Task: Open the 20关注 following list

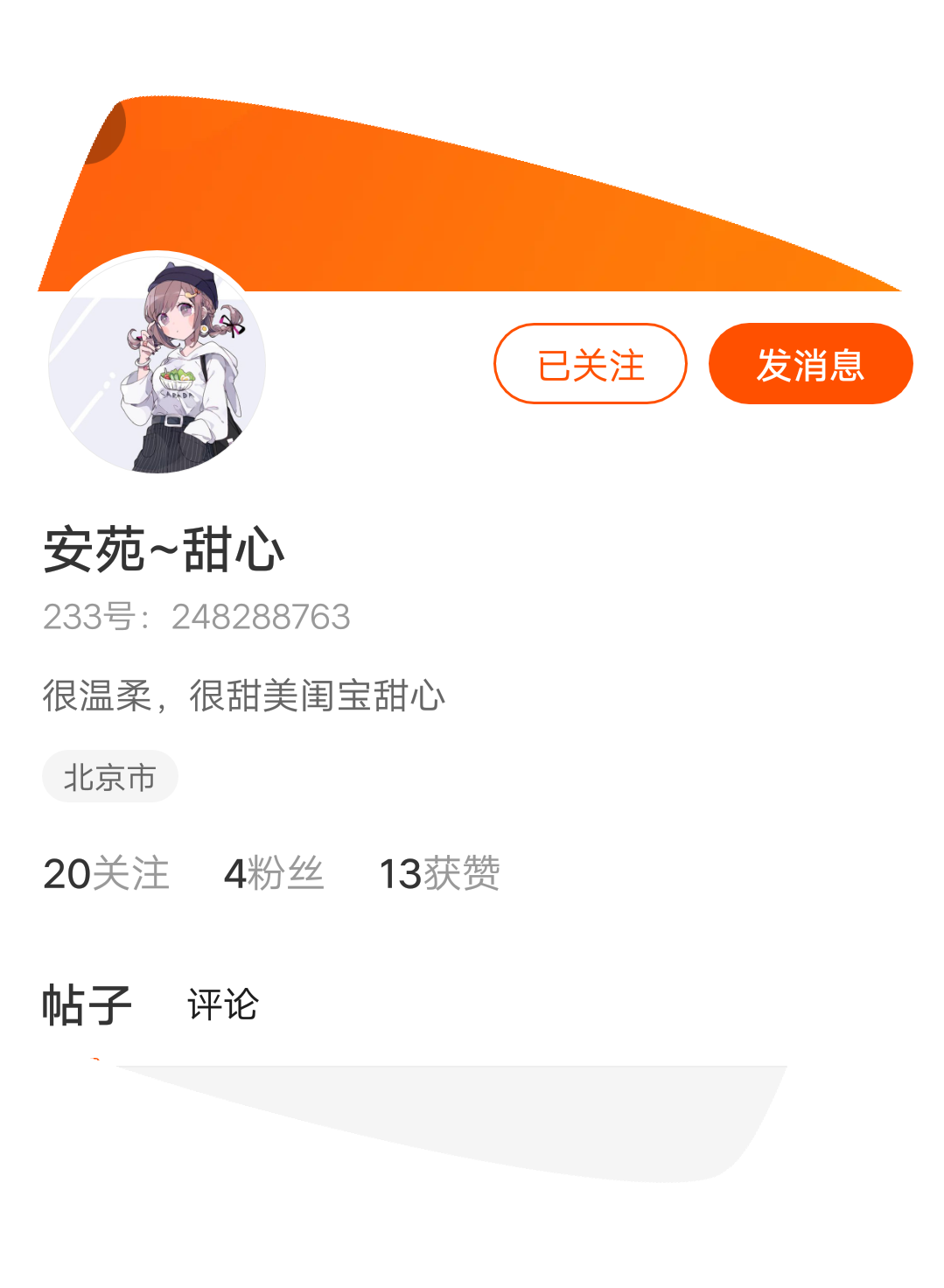Action: pyautogui.click(x=106, y=873)
